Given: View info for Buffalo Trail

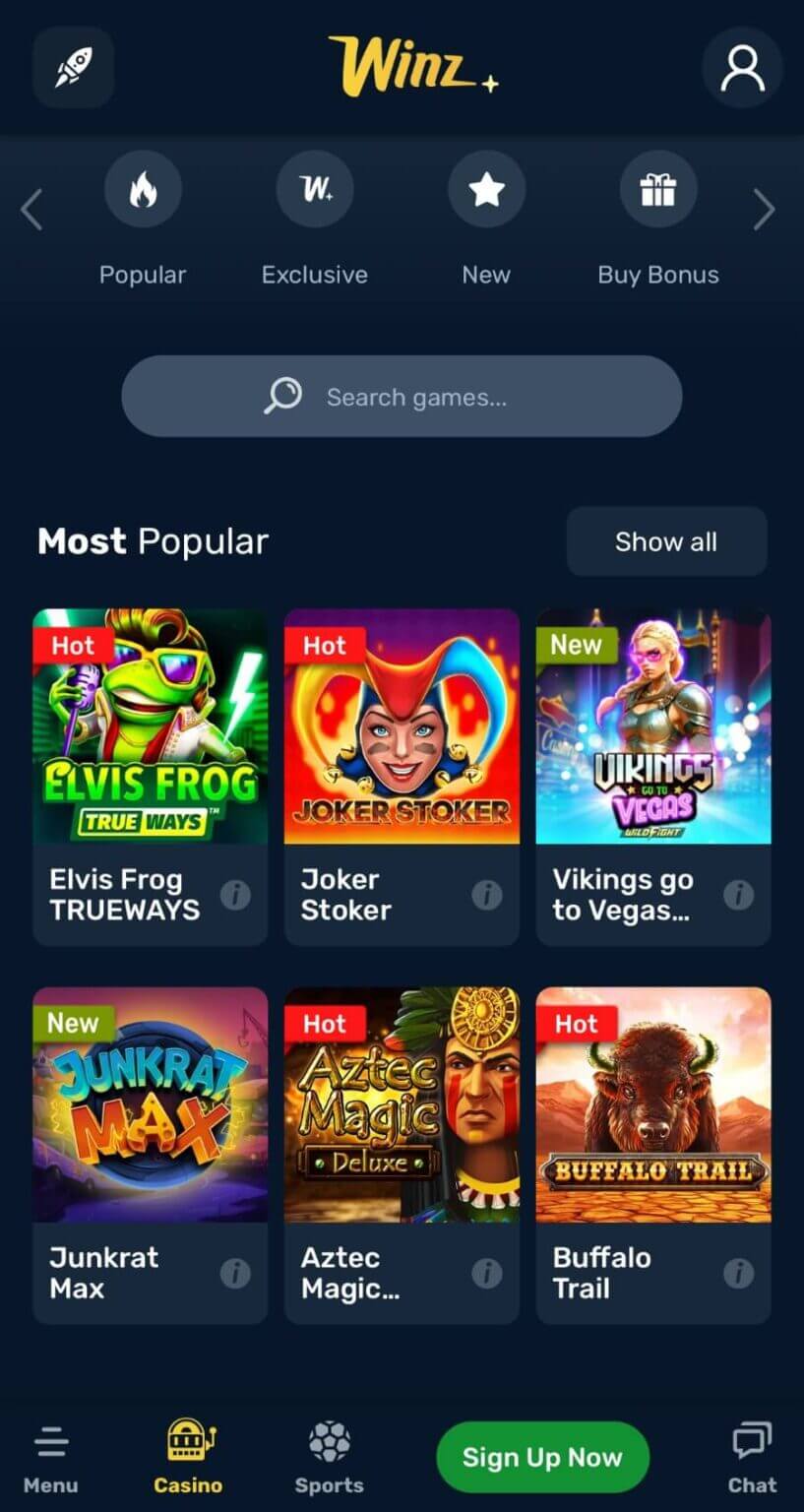Looking at the screenshot, I should tap(738, 1273).
